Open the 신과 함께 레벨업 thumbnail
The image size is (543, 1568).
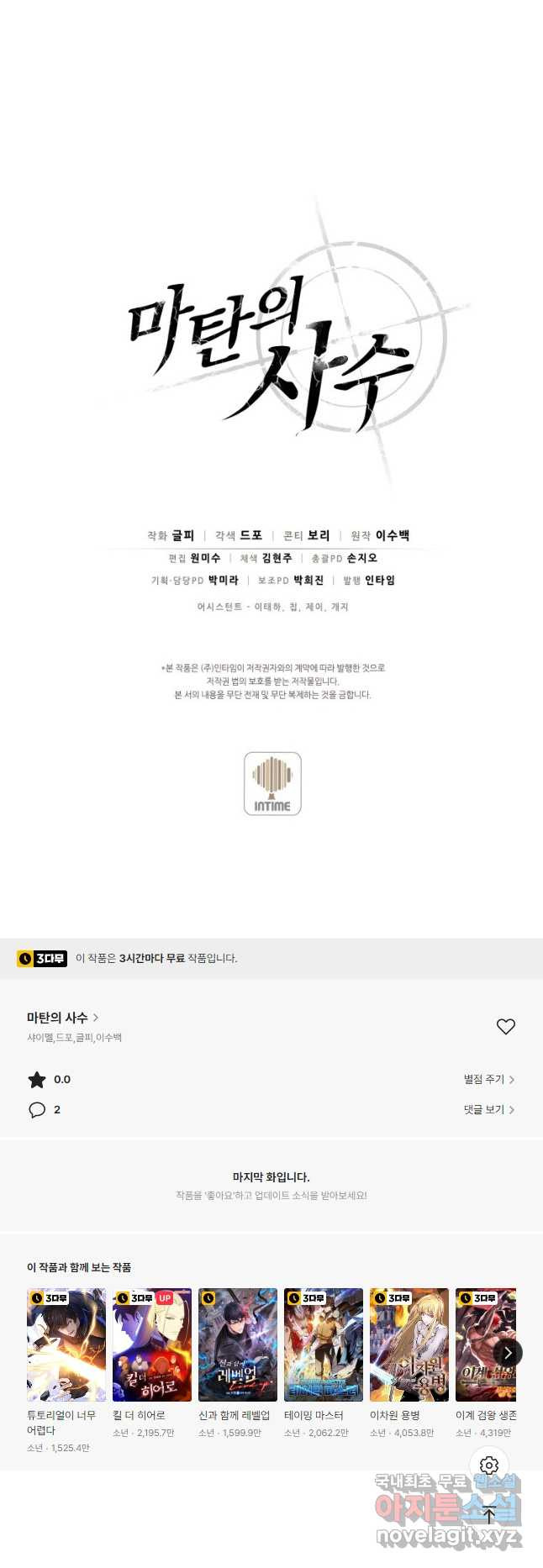click(238, 1344)
